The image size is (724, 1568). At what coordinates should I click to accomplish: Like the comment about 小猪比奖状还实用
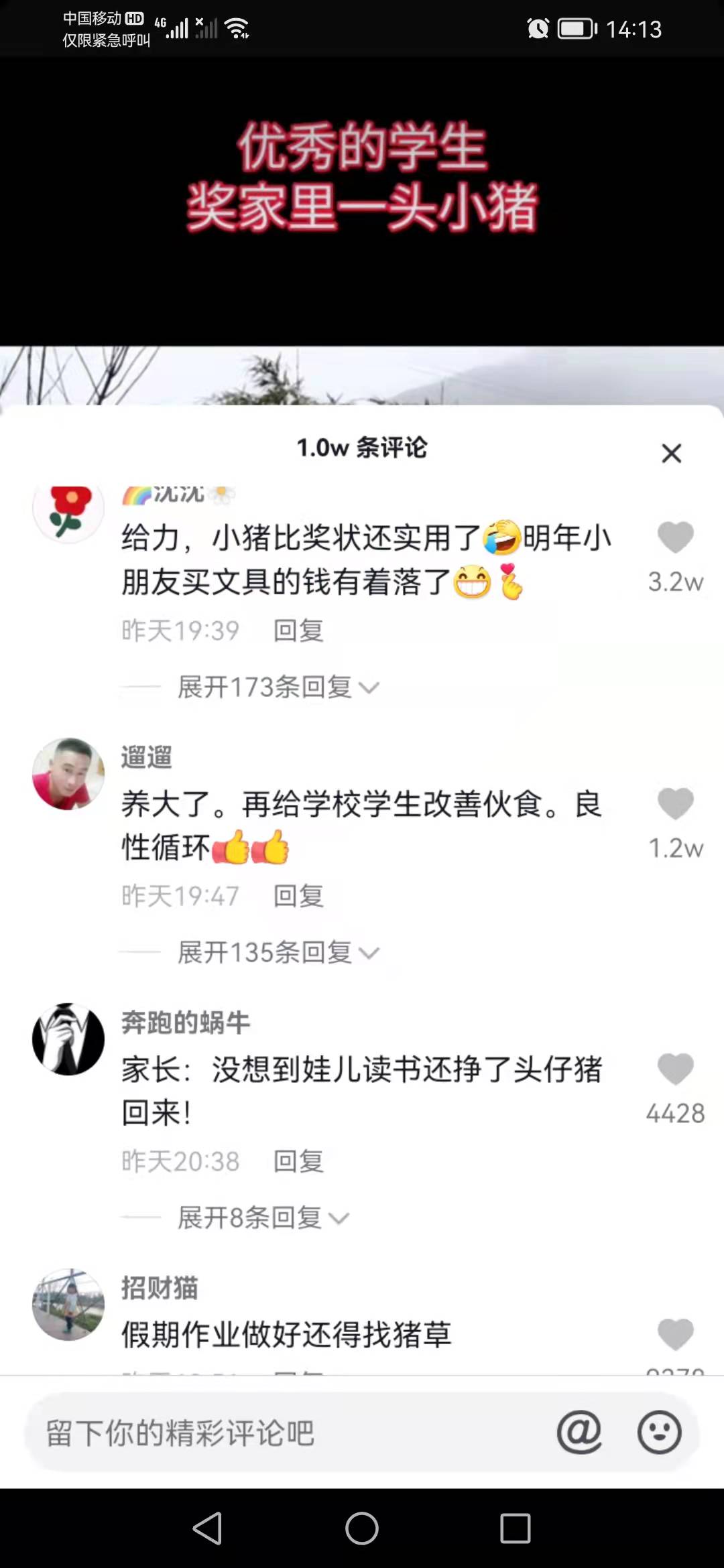(x=675, y=538)
